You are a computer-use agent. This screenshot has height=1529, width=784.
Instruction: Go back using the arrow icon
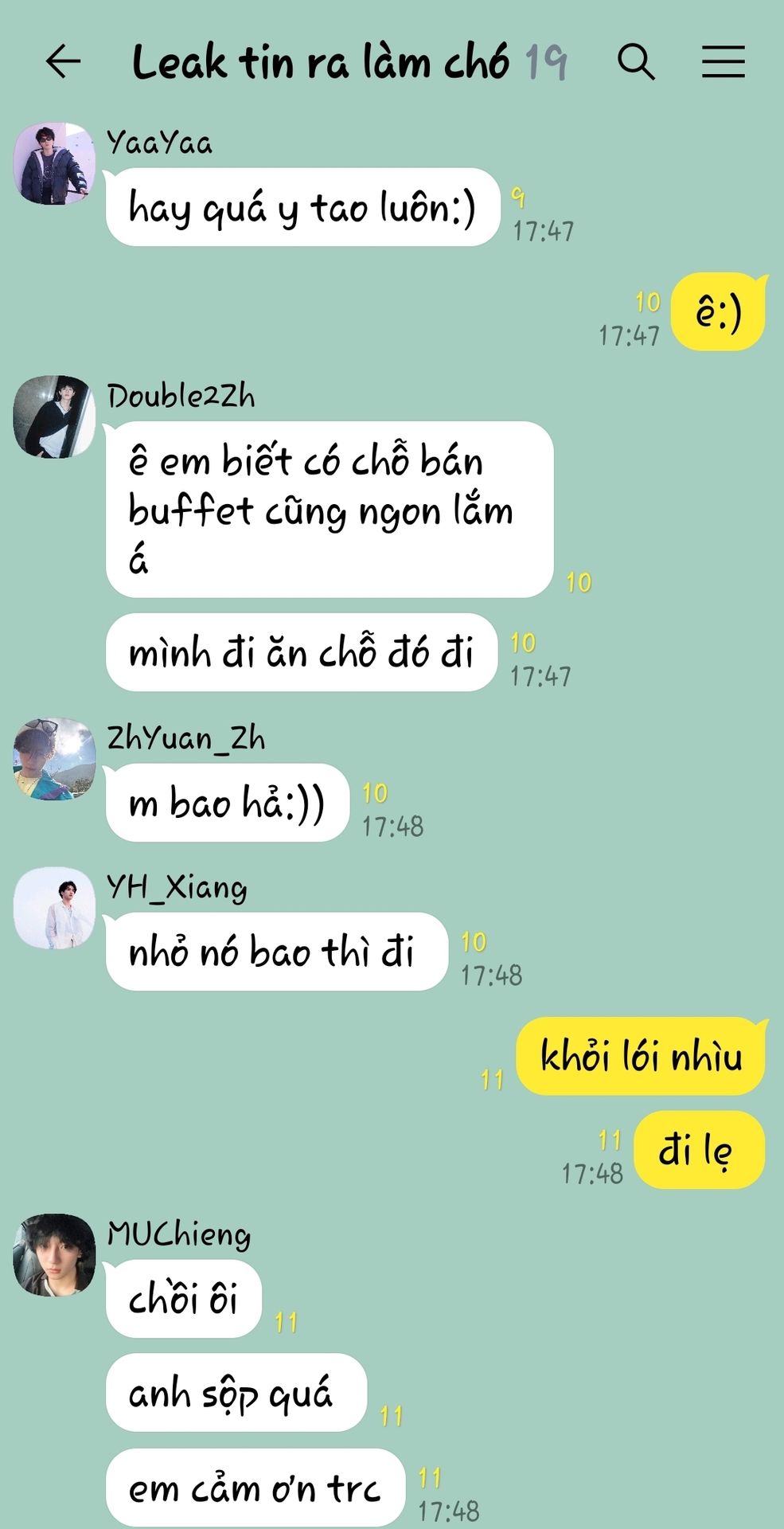point(63,61)
